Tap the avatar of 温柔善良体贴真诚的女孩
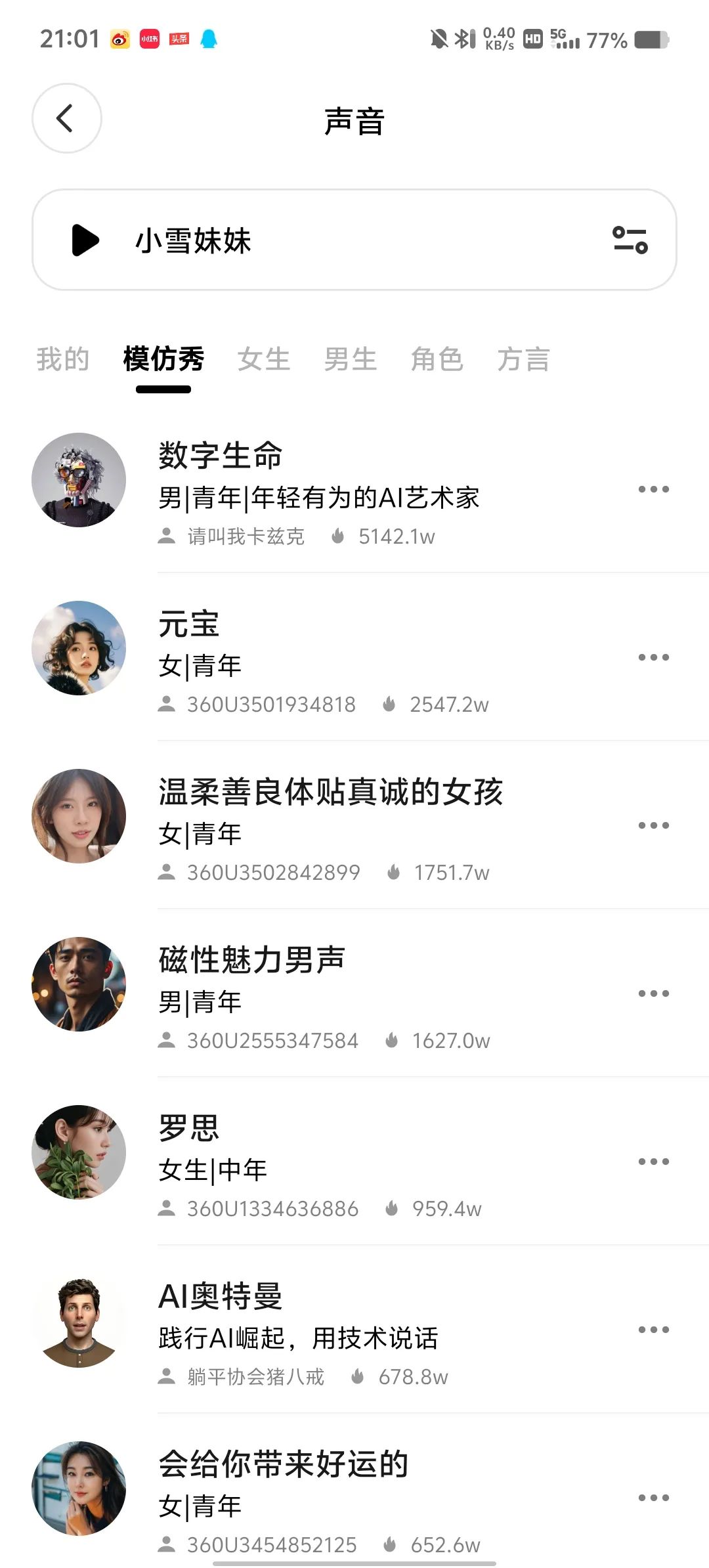This screenshot has width=709, height=1568. tap(78, 817)
